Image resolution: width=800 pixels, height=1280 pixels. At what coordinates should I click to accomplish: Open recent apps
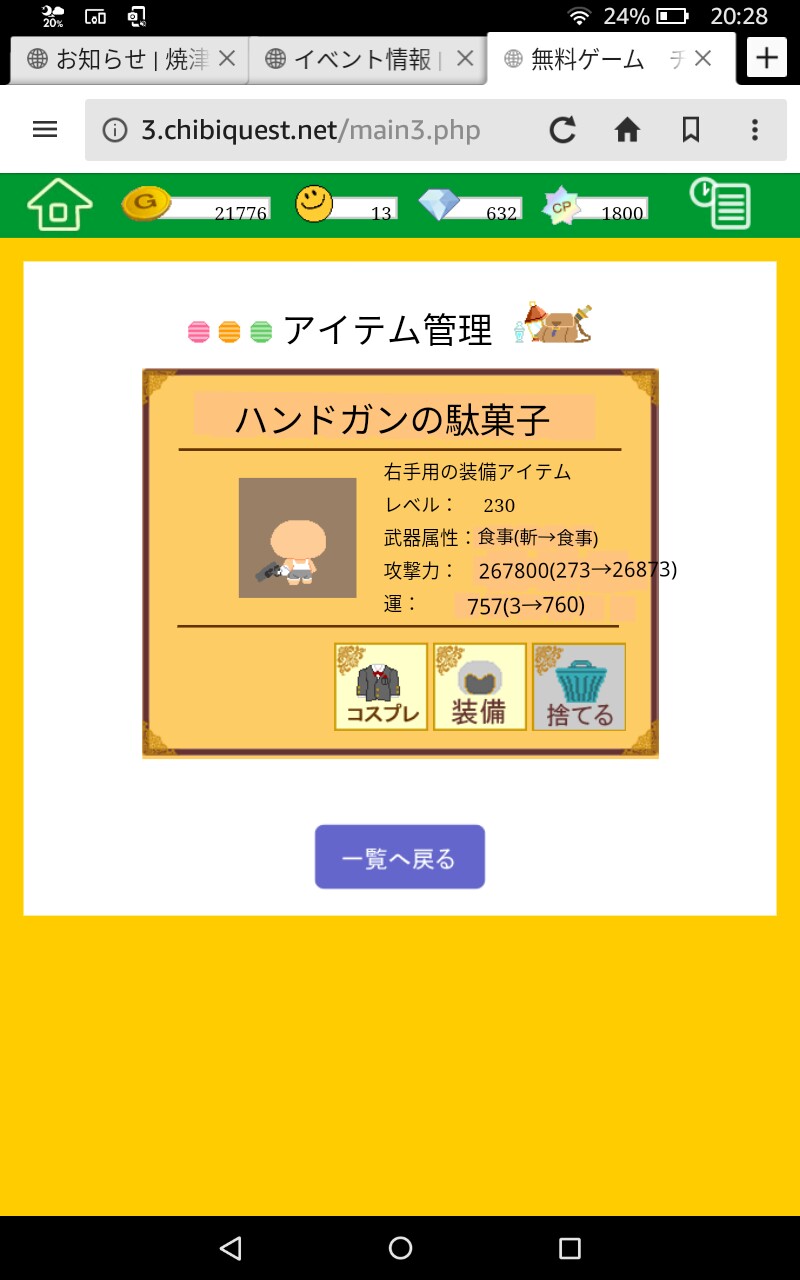570,1248
